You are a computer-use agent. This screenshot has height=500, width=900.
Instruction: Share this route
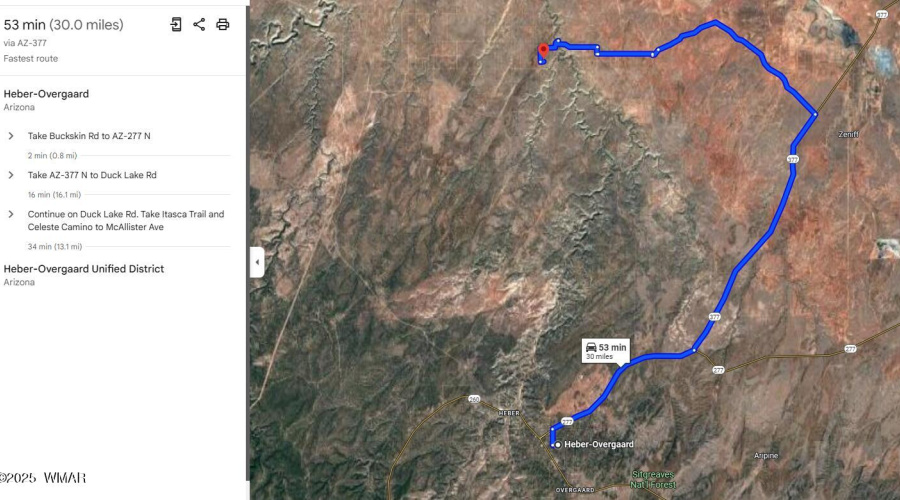[x=199, y=25]
